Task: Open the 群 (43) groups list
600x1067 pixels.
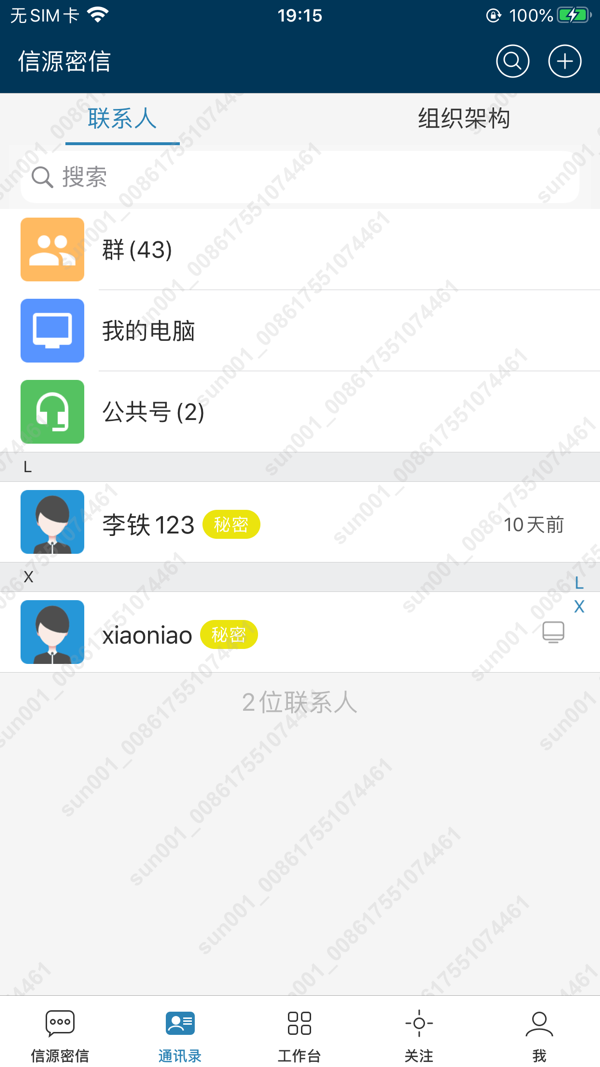Action: point(300,249)
